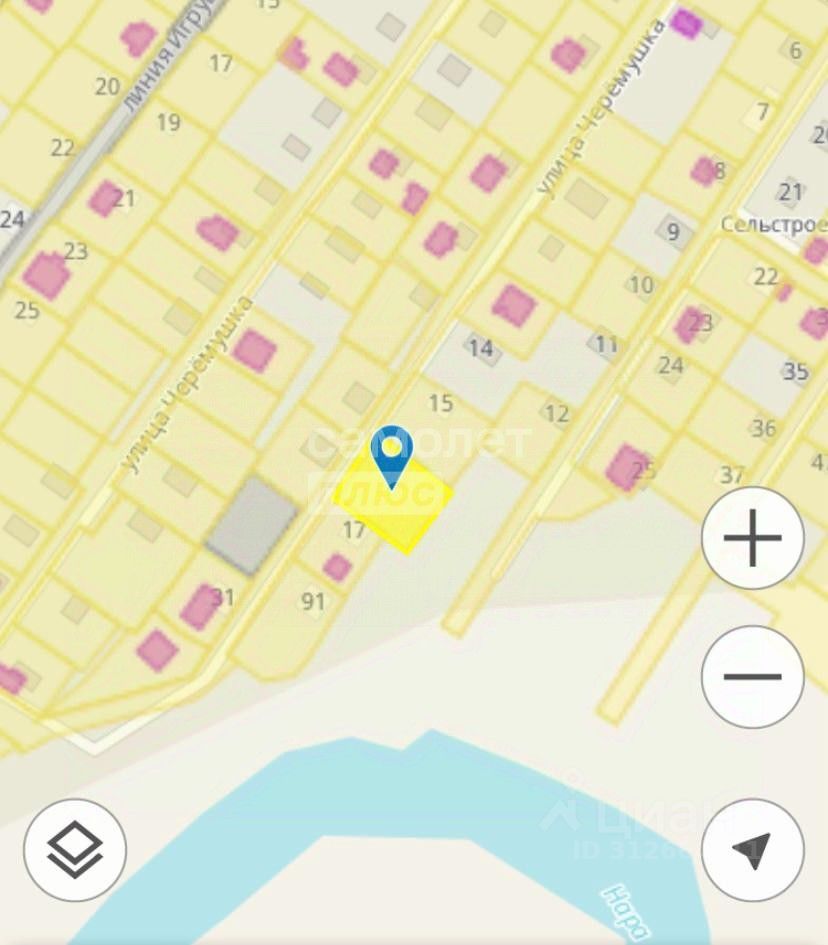Zoom out of the map

[x=752, y=677]
